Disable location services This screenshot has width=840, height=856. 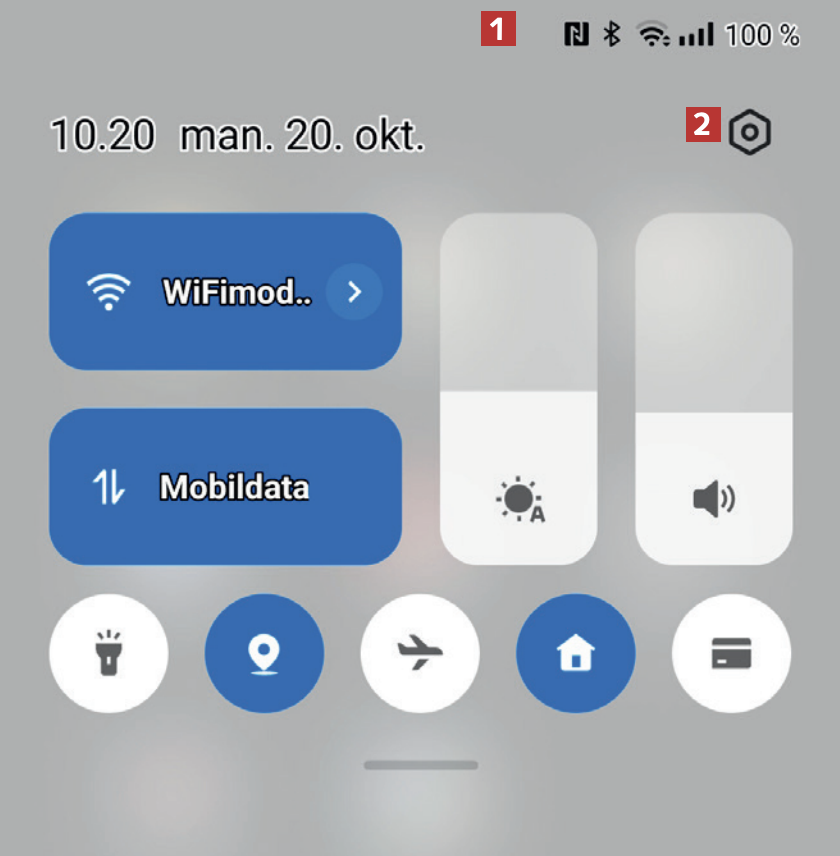coord(264,655)
